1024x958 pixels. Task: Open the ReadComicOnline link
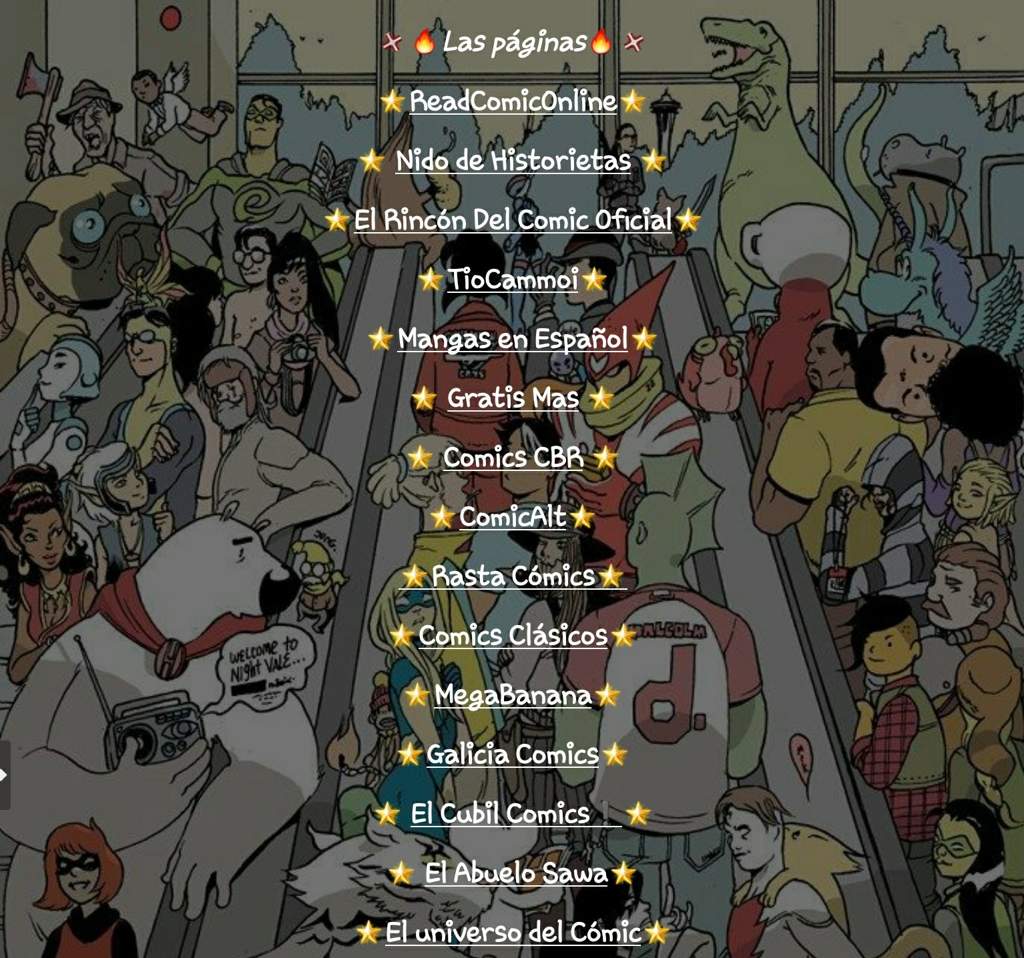pyautogui.click(x=512, y=101)
